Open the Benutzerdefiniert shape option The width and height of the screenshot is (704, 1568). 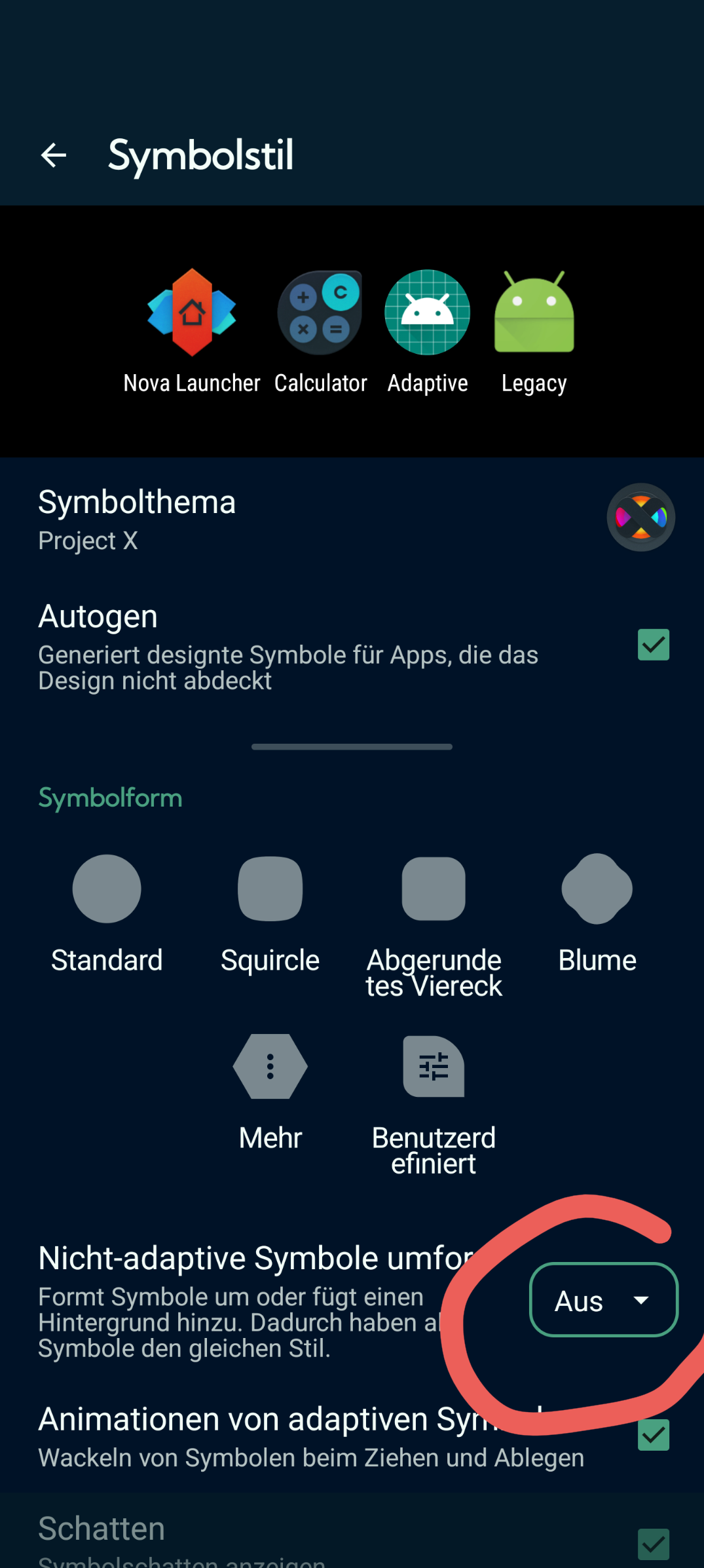coord(434,1067)
